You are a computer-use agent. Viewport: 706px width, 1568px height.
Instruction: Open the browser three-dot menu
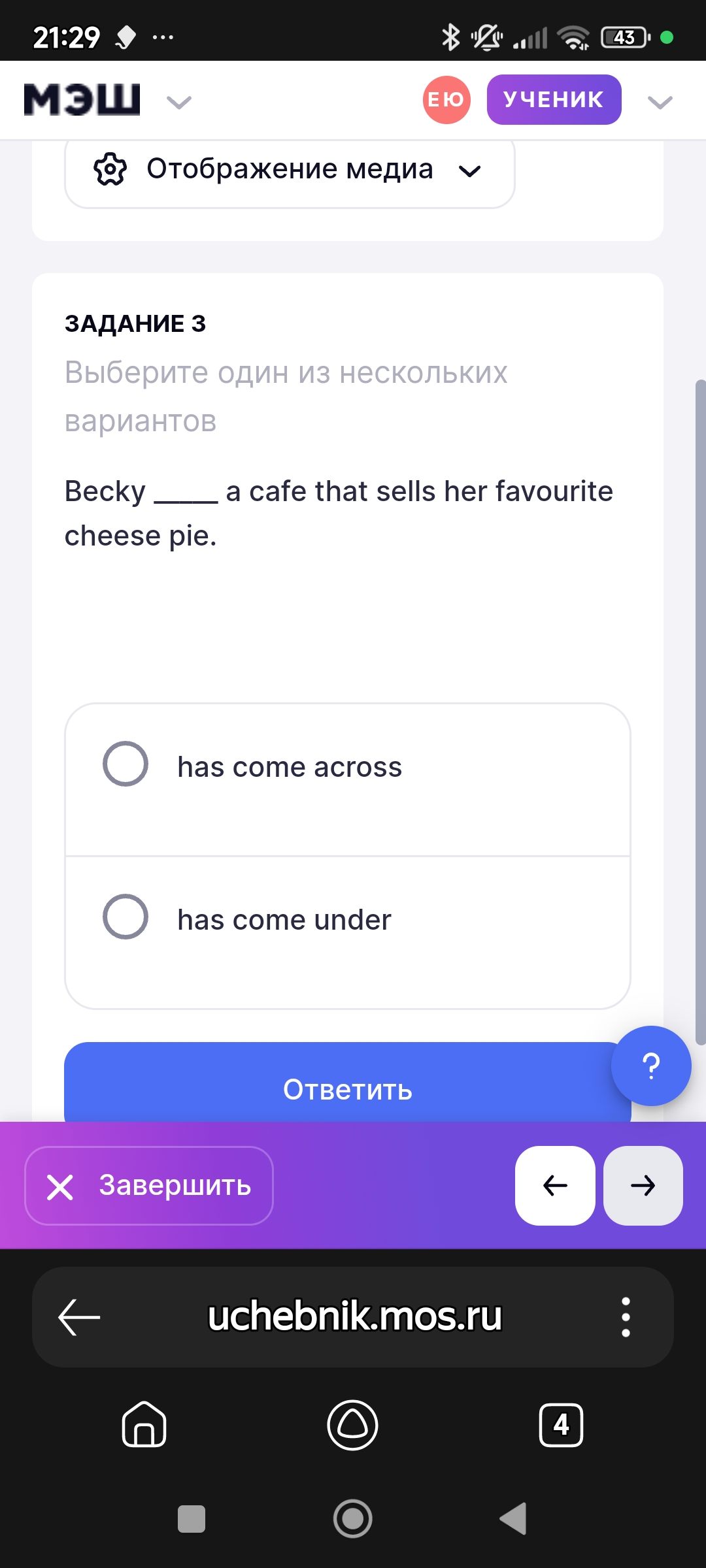[626, 1316]
